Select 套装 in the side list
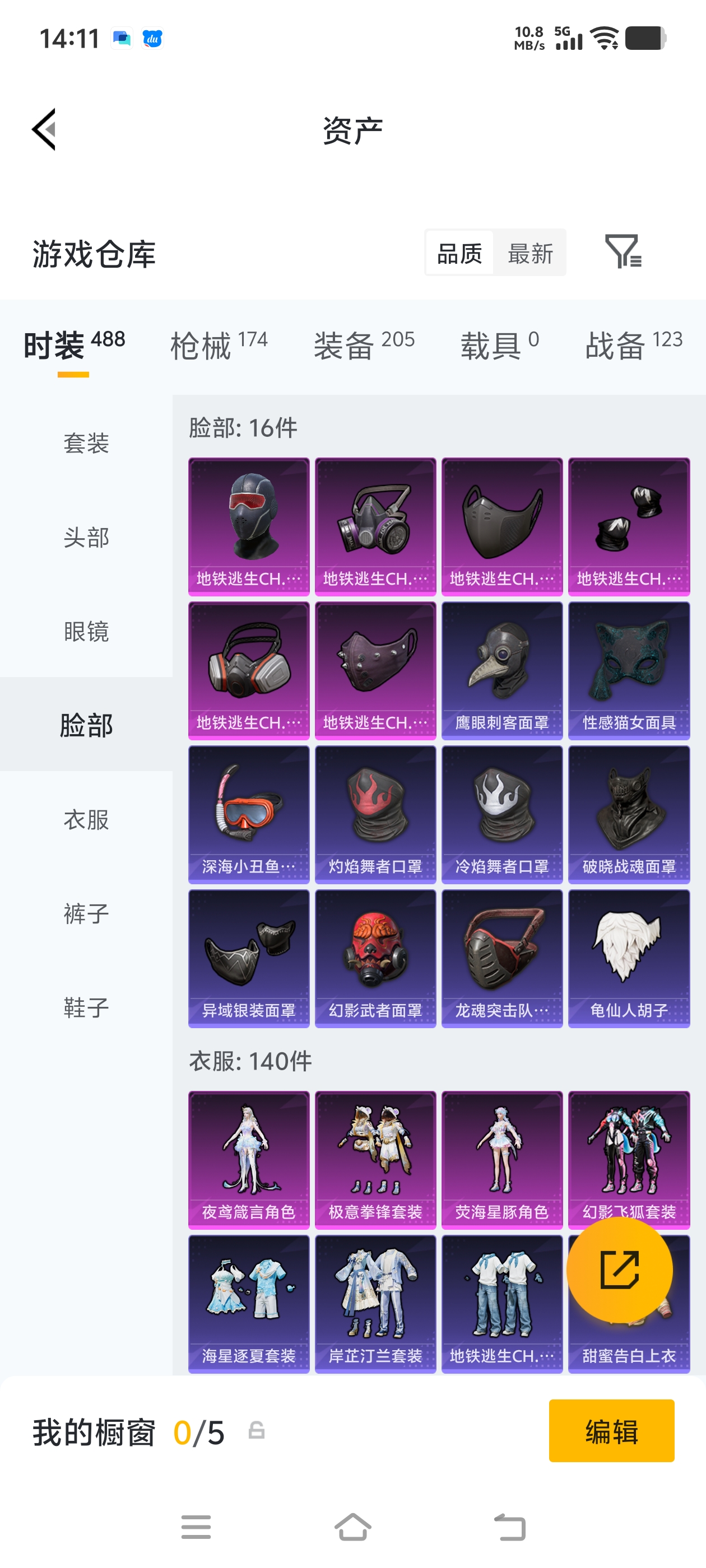 click(86, 442)
